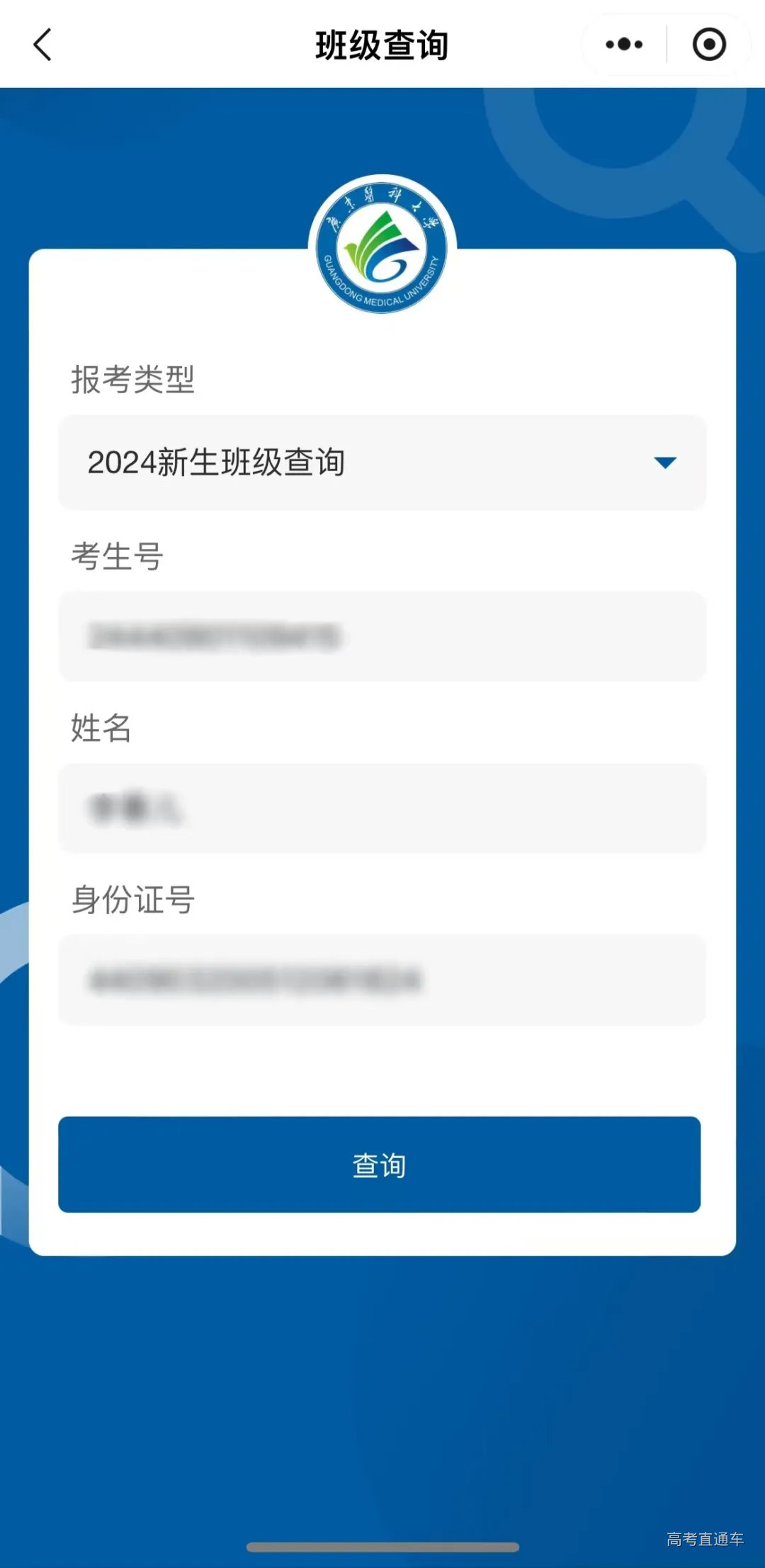Click the mini-program close circle icon
The height and width of the screenshot is (1568, 765).
coord(708,45)
